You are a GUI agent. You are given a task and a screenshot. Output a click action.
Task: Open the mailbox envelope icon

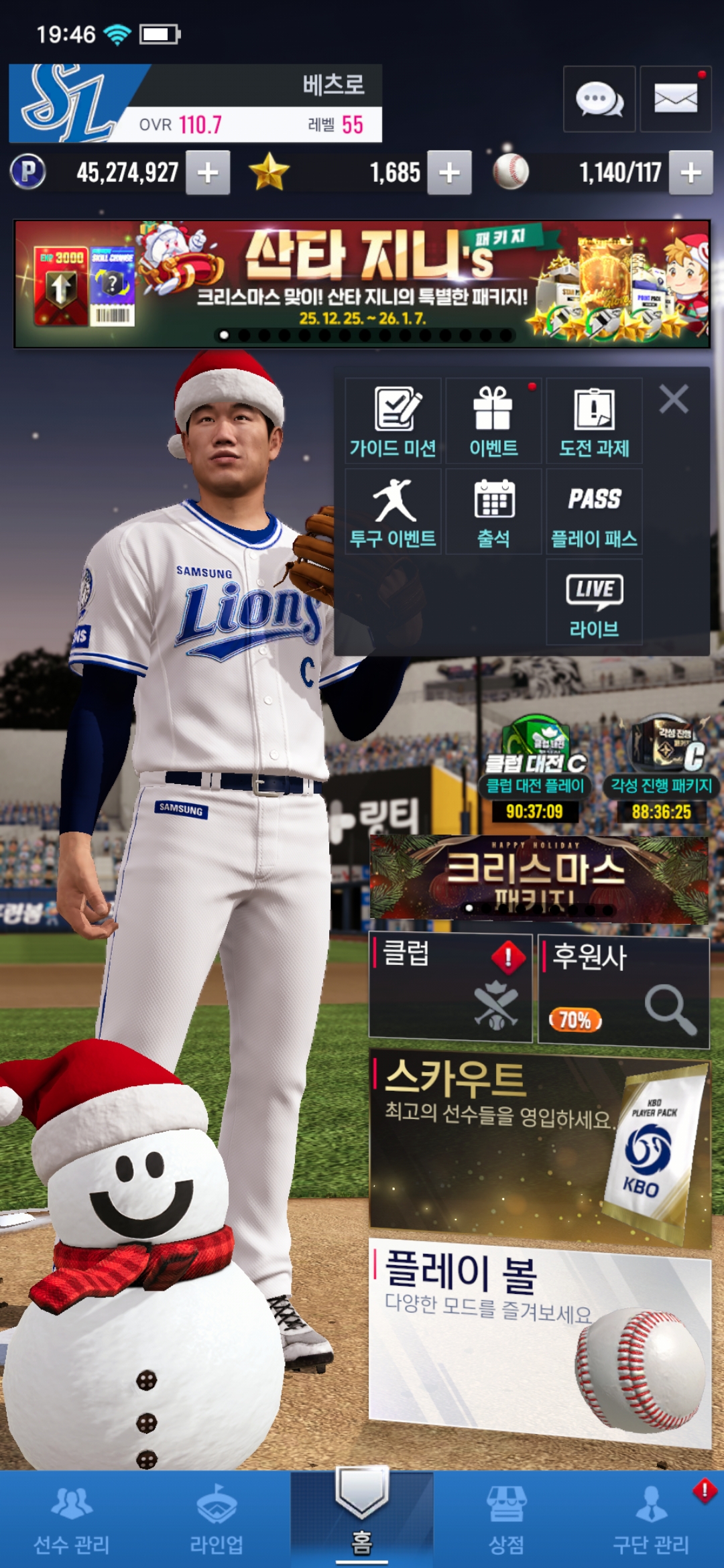tap(675, 99)
